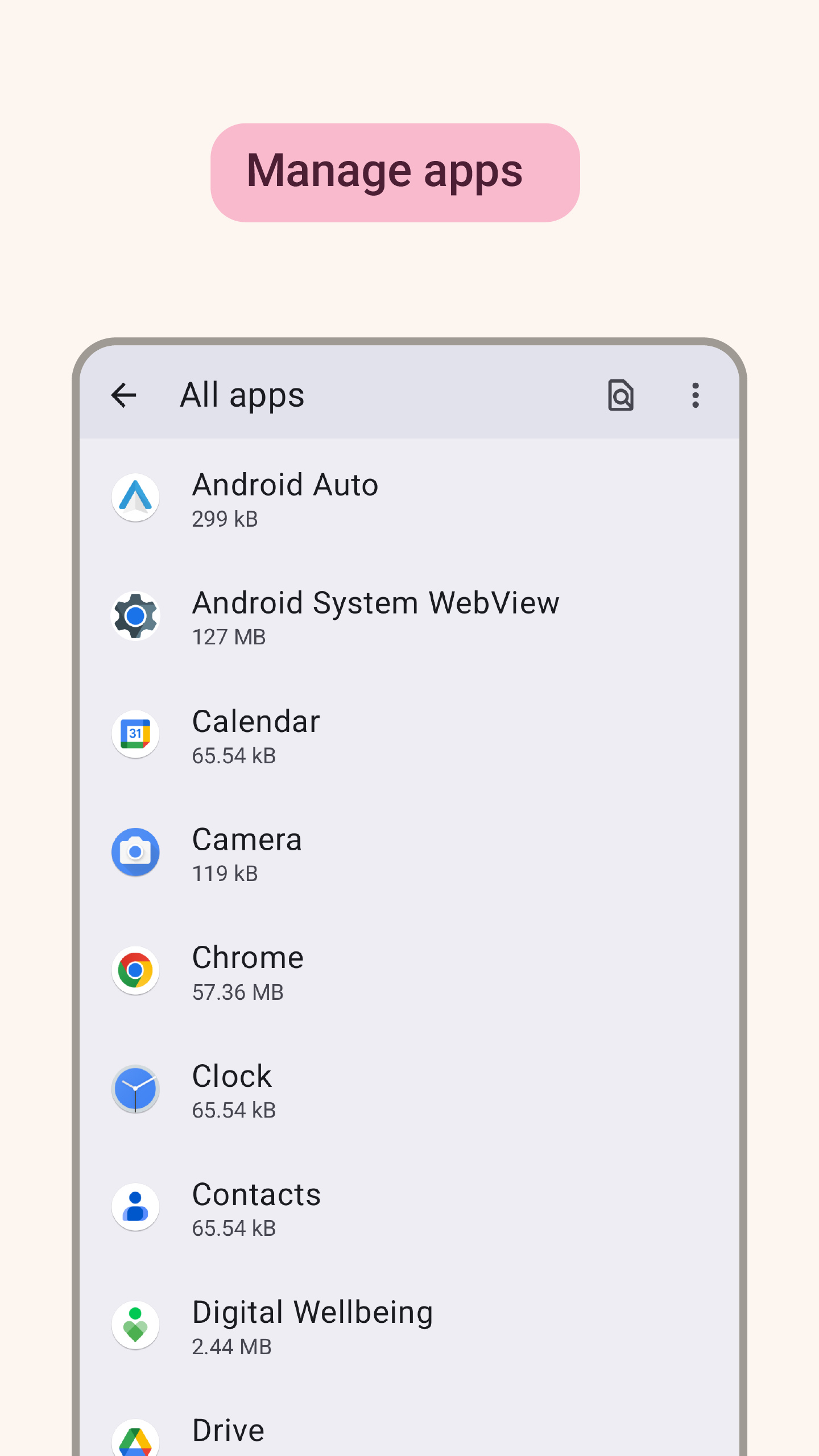
Task: Open the three-dot overflow menu
Action: [x=695, y=395]
